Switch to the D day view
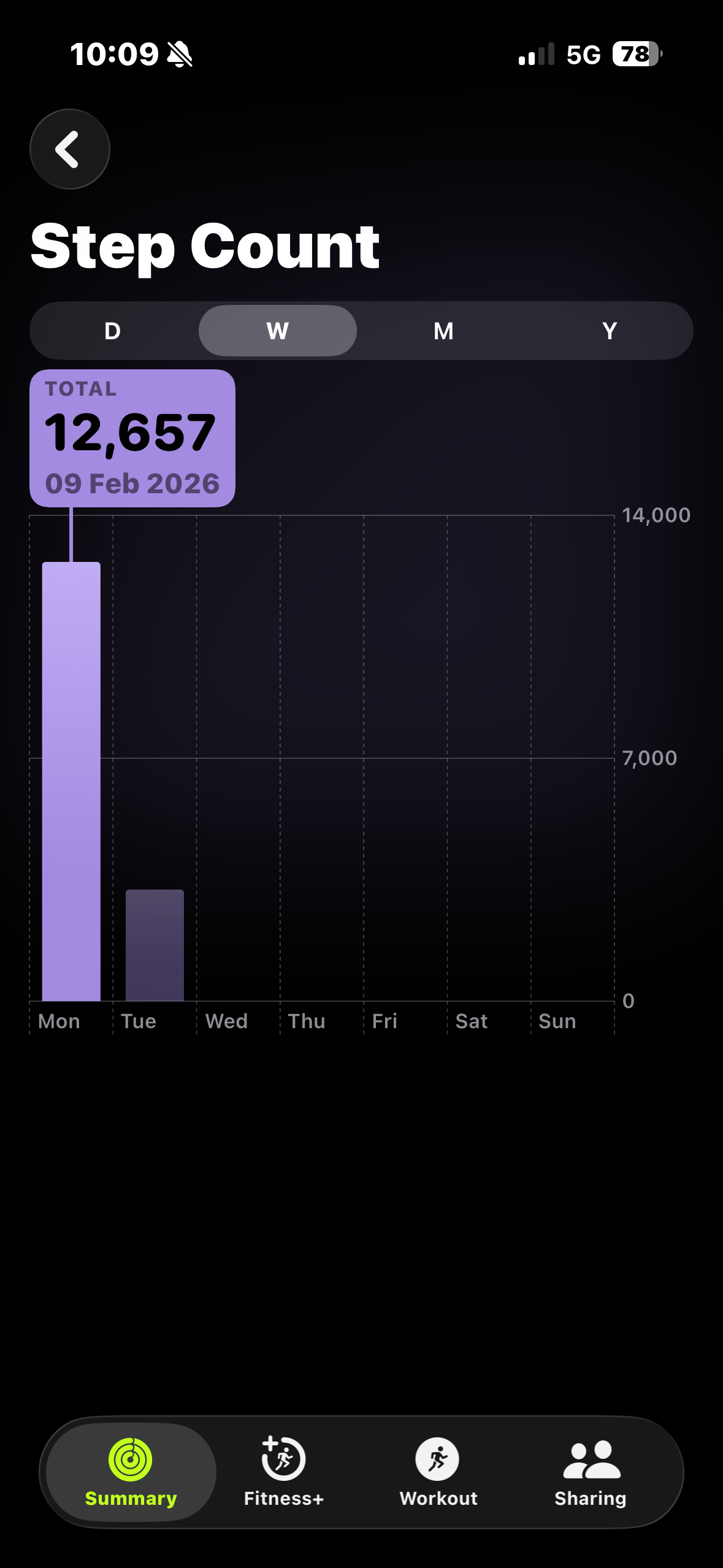This screenshot has width=723, height=1568. pyautogui.click(x=113, y=331)
